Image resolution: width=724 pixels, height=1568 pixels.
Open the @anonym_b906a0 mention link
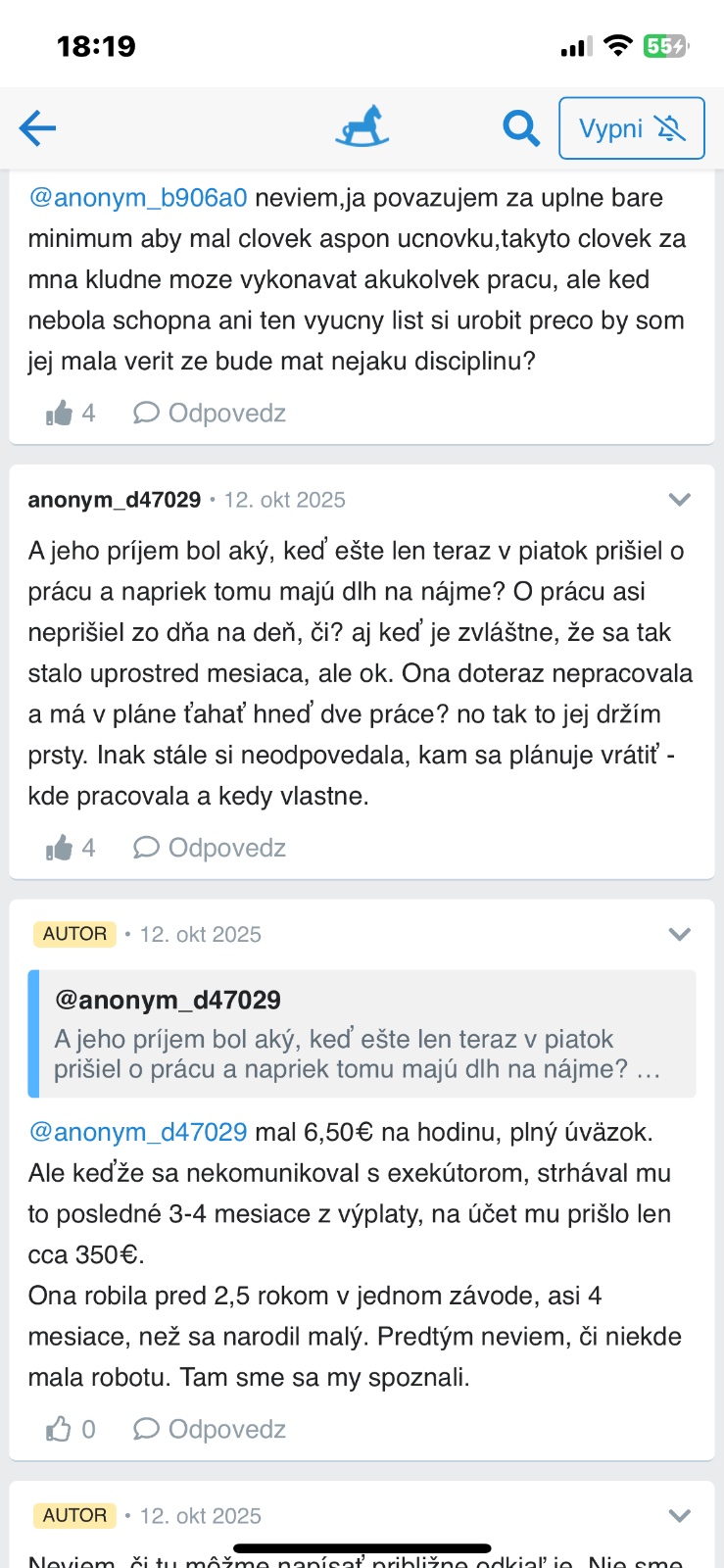pos(138,198)
